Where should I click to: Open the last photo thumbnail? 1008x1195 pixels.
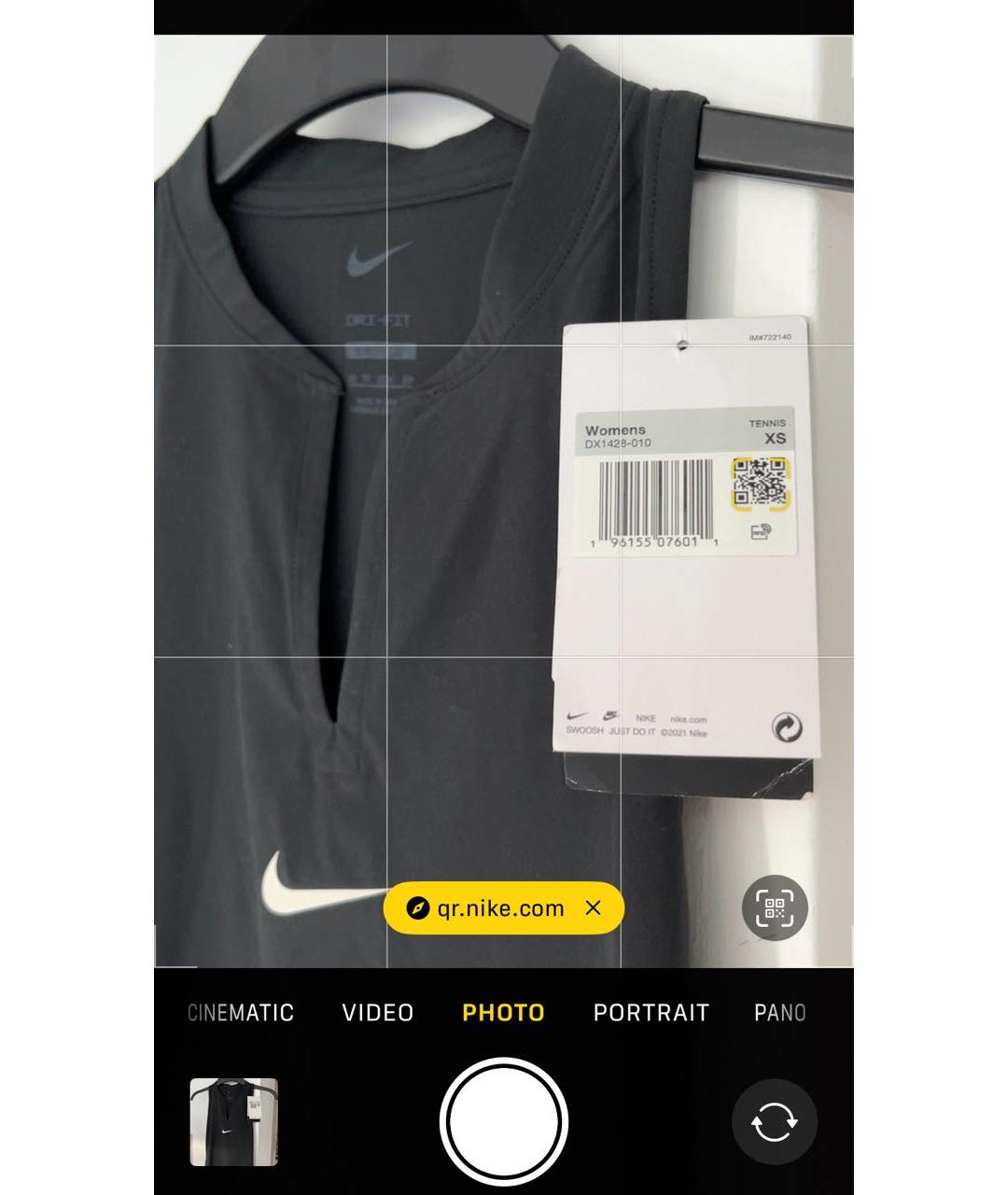click(x=233, y=1122)
